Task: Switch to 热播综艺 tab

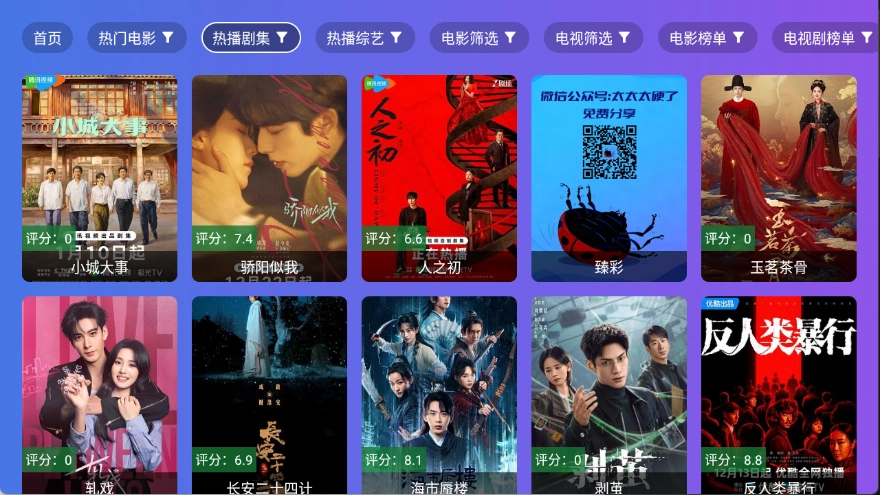Action: [365, 38]
